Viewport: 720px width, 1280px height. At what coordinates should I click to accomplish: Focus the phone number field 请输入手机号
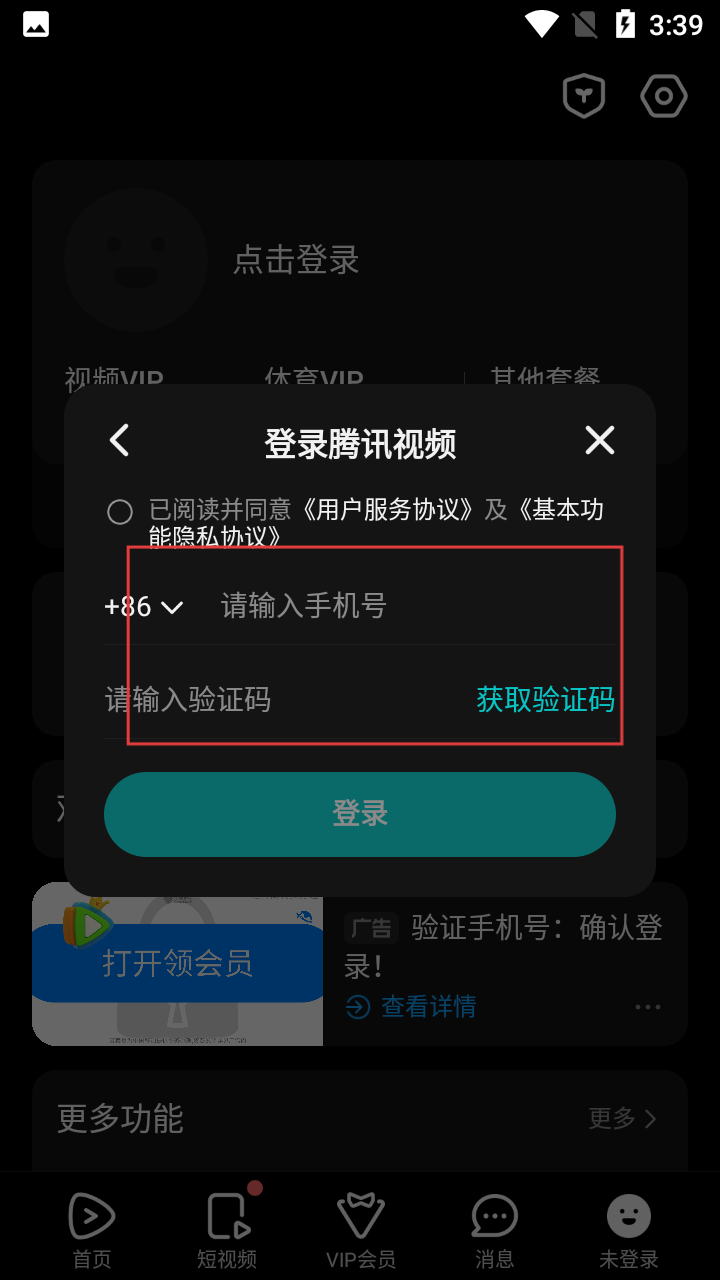[400, 606]
